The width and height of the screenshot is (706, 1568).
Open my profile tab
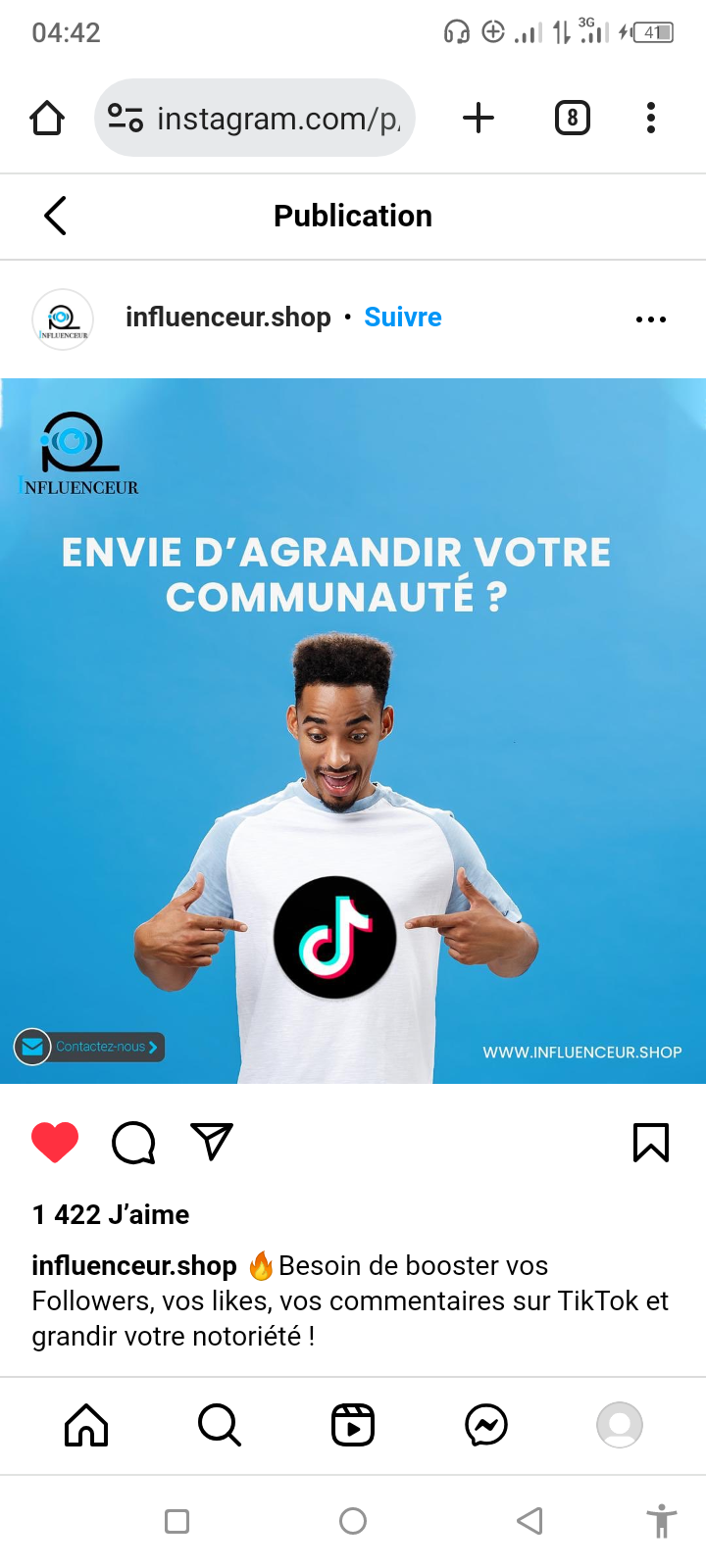[620, 1425]
